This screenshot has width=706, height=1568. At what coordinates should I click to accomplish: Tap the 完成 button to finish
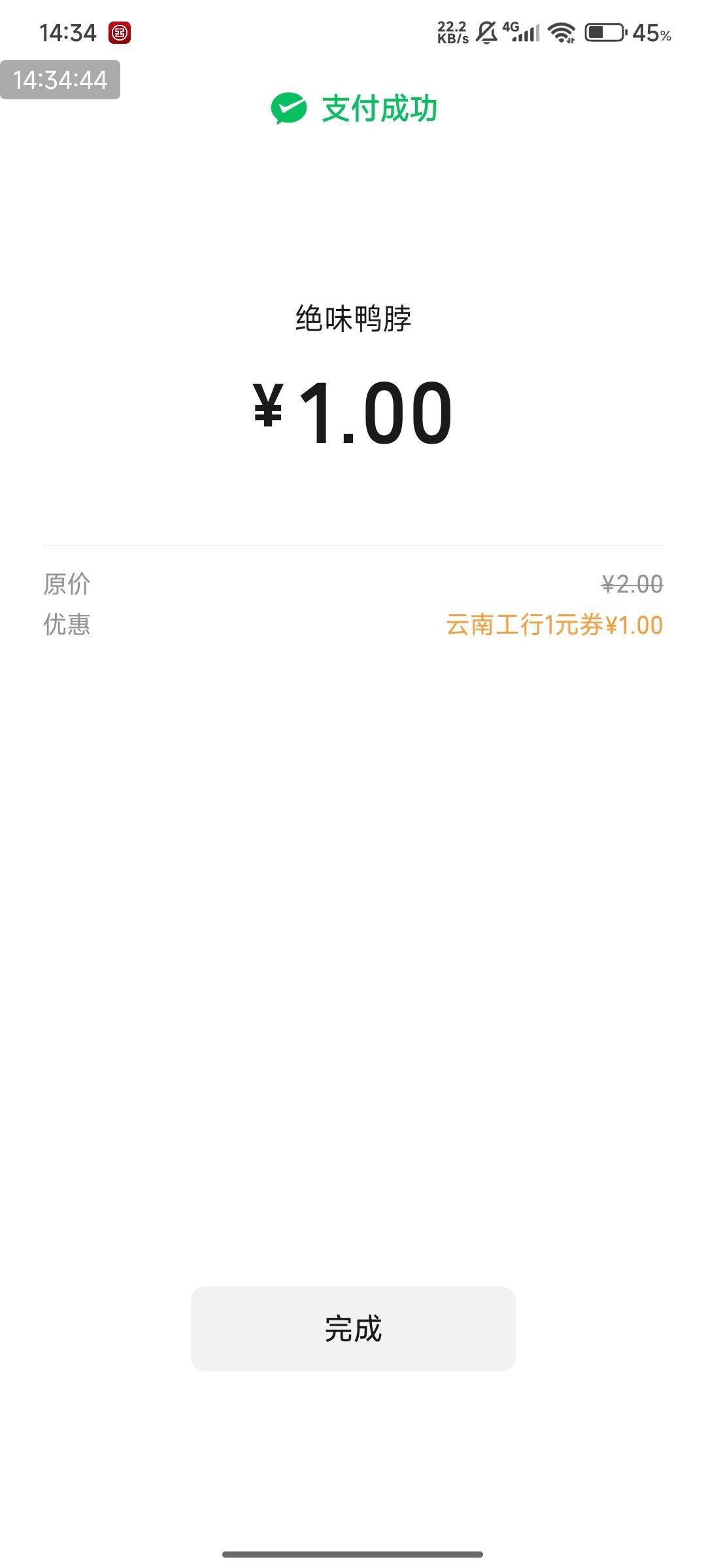[353, 1328]
